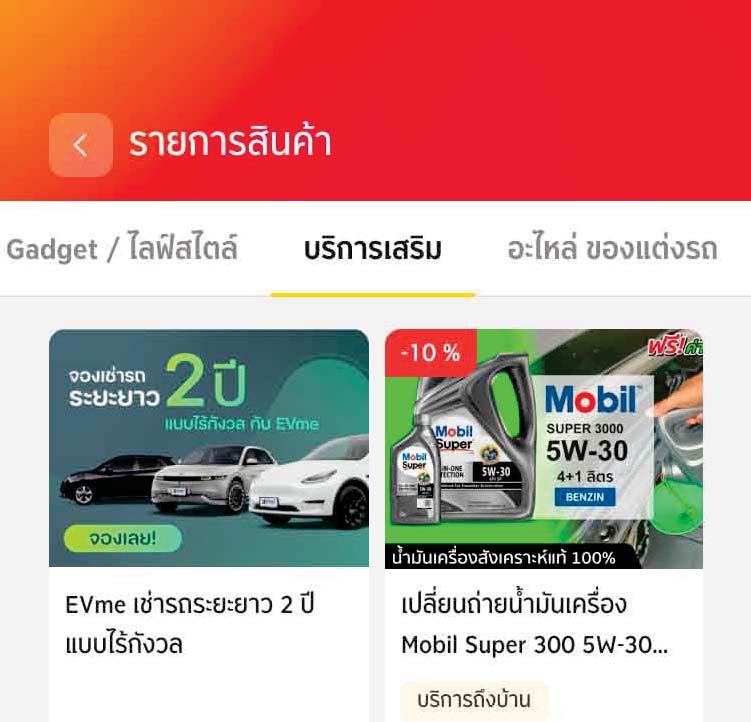The image size is (751, 722).
Task: Go back from รายการสินค้า page
Action: click(80, 145)
